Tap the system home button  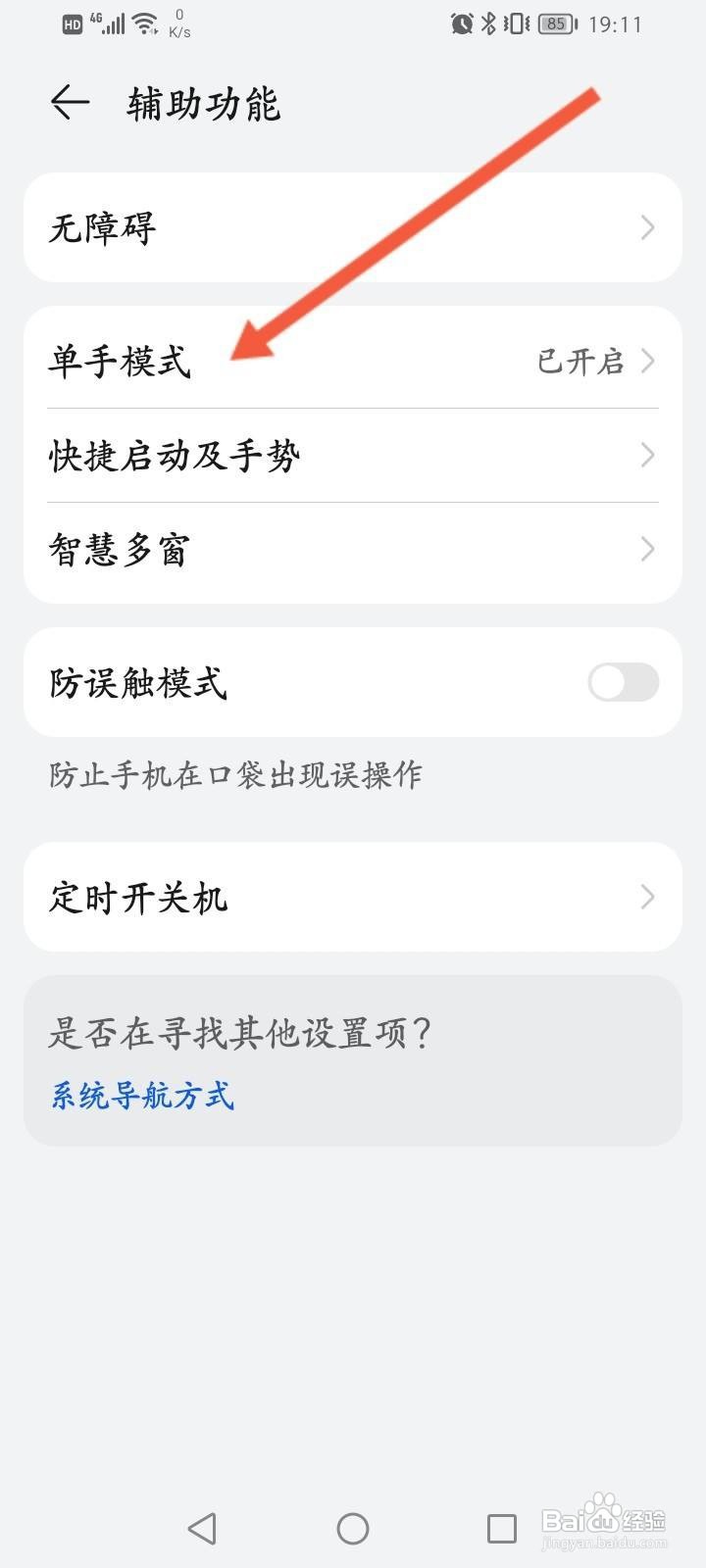pos(353,1528)
